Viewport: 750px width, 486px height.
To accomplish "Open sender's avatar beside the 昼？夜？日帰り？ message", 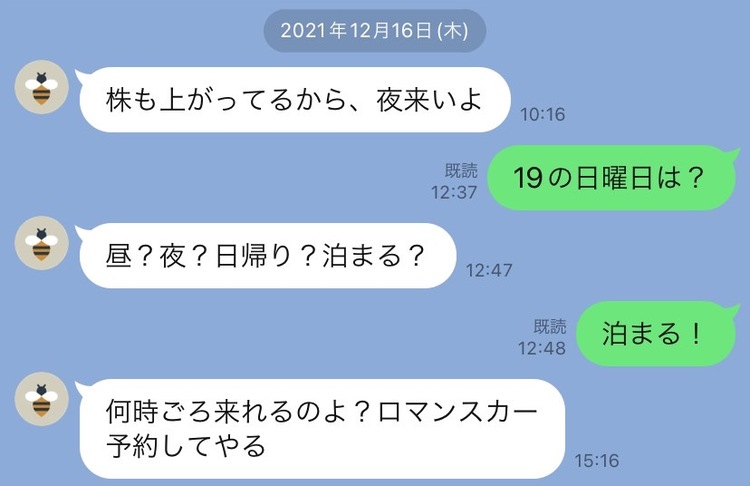I will pos(41,245).
